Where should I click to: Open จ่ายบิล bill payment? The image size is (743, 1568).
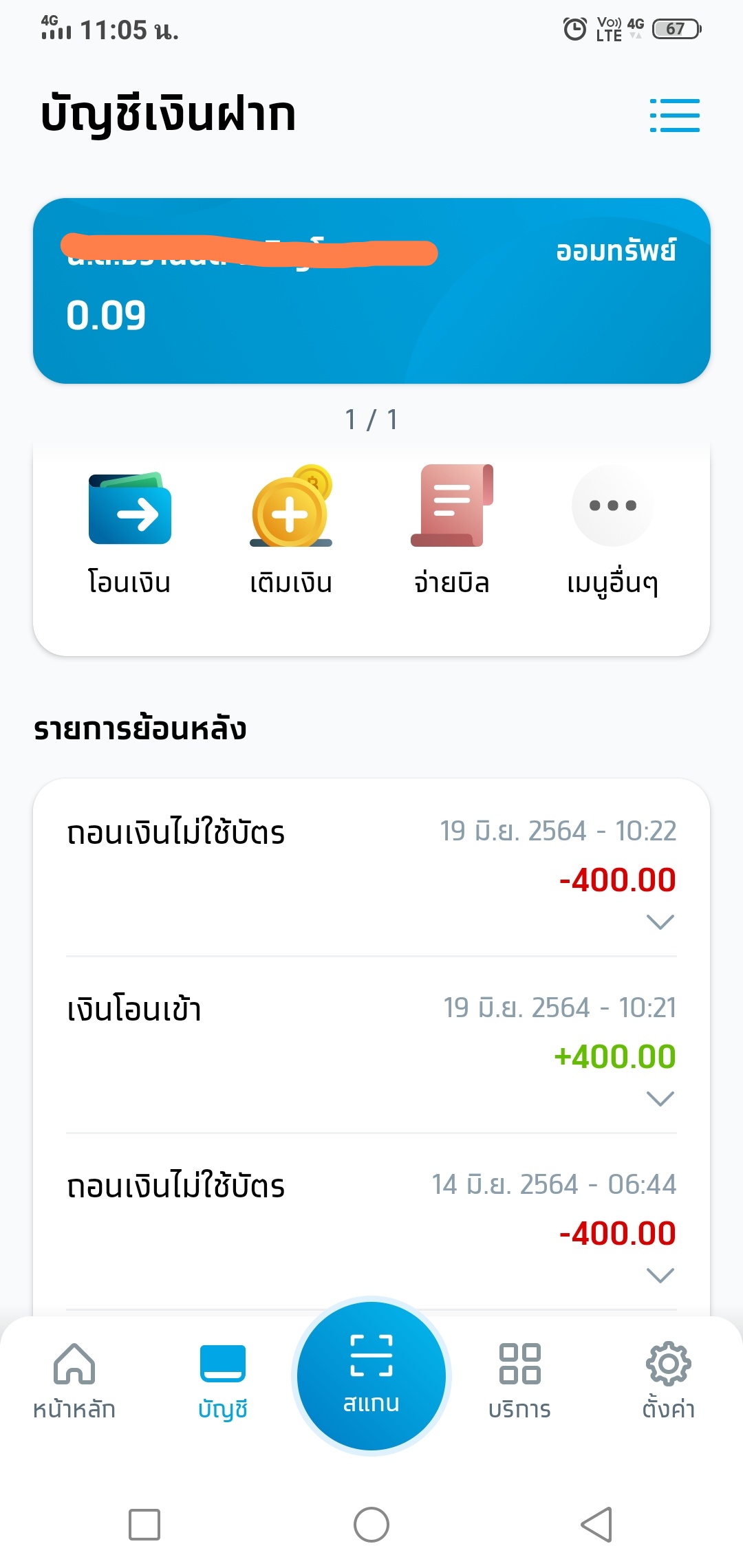pyautogui.click(x=452, y=530)
